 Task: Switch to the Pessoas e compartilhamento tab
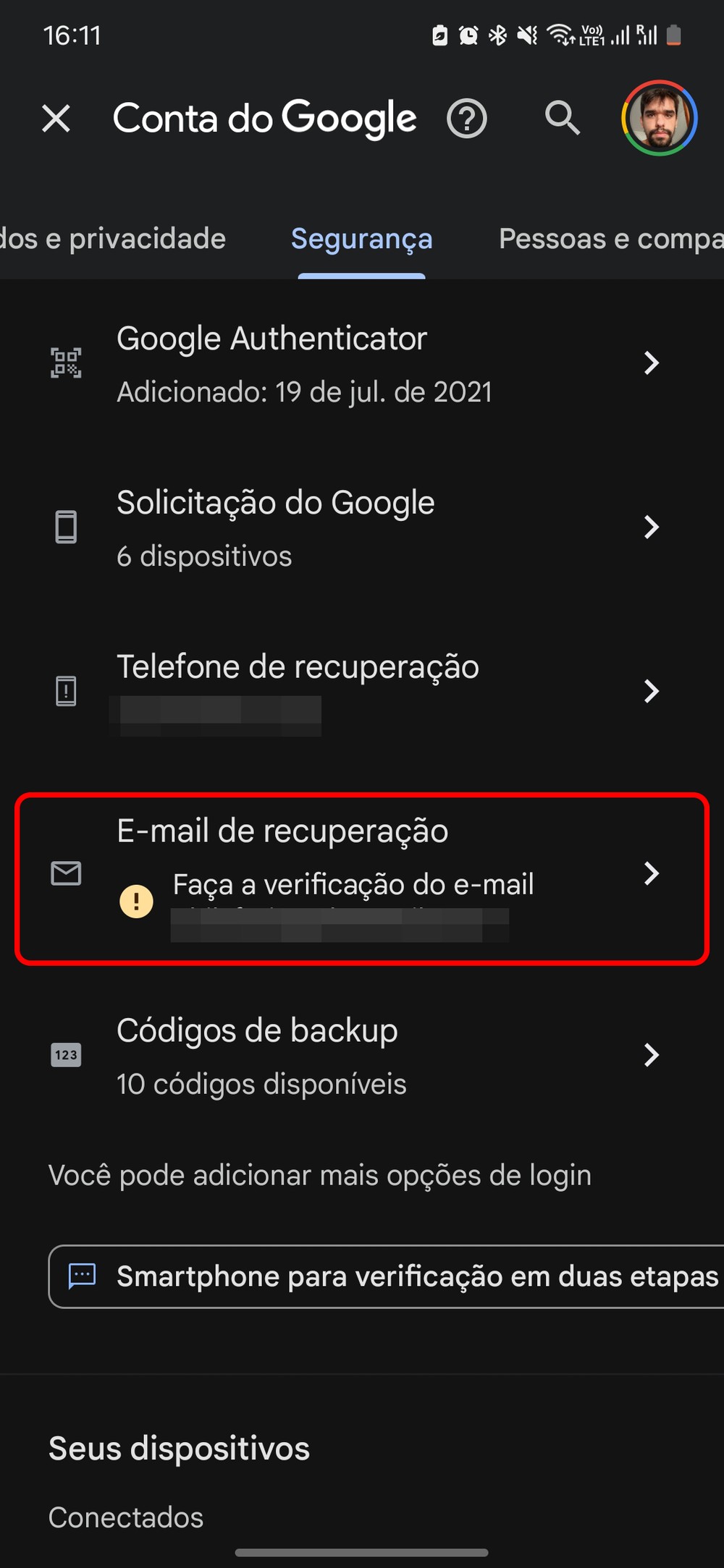(x=610, y=239)
